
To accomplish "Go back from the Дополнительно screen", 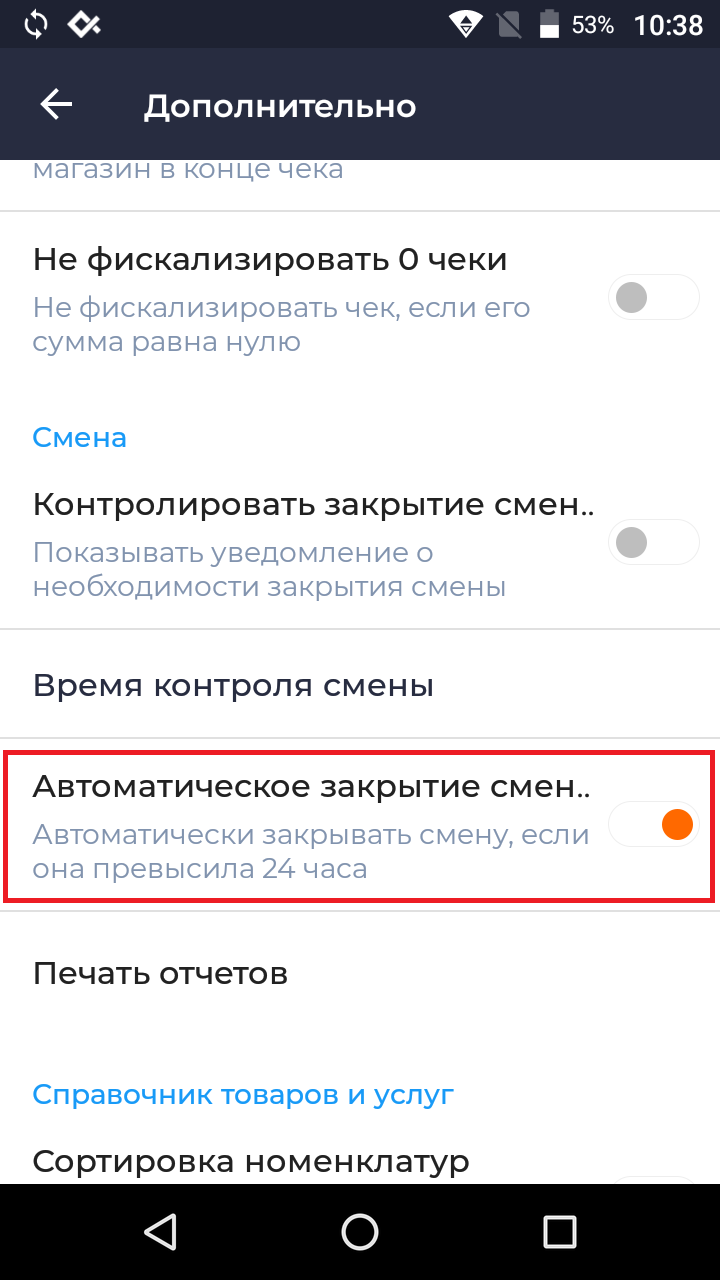I will (x=56, y=105).
